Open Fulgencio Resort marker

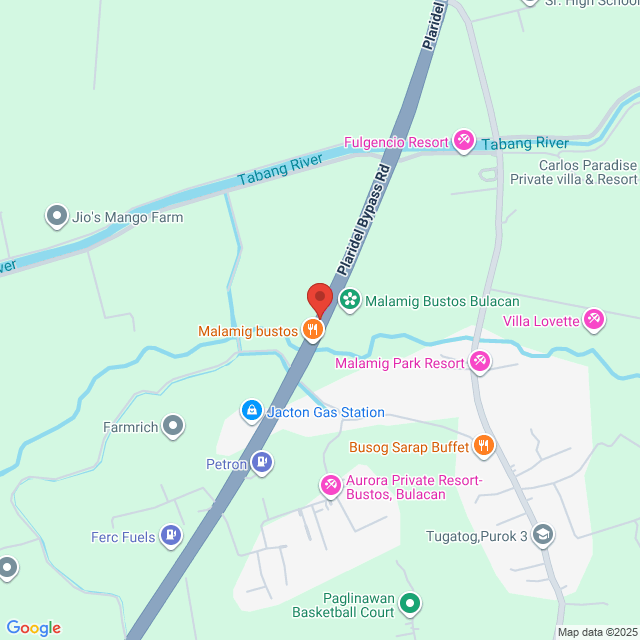tap(463, 141)
